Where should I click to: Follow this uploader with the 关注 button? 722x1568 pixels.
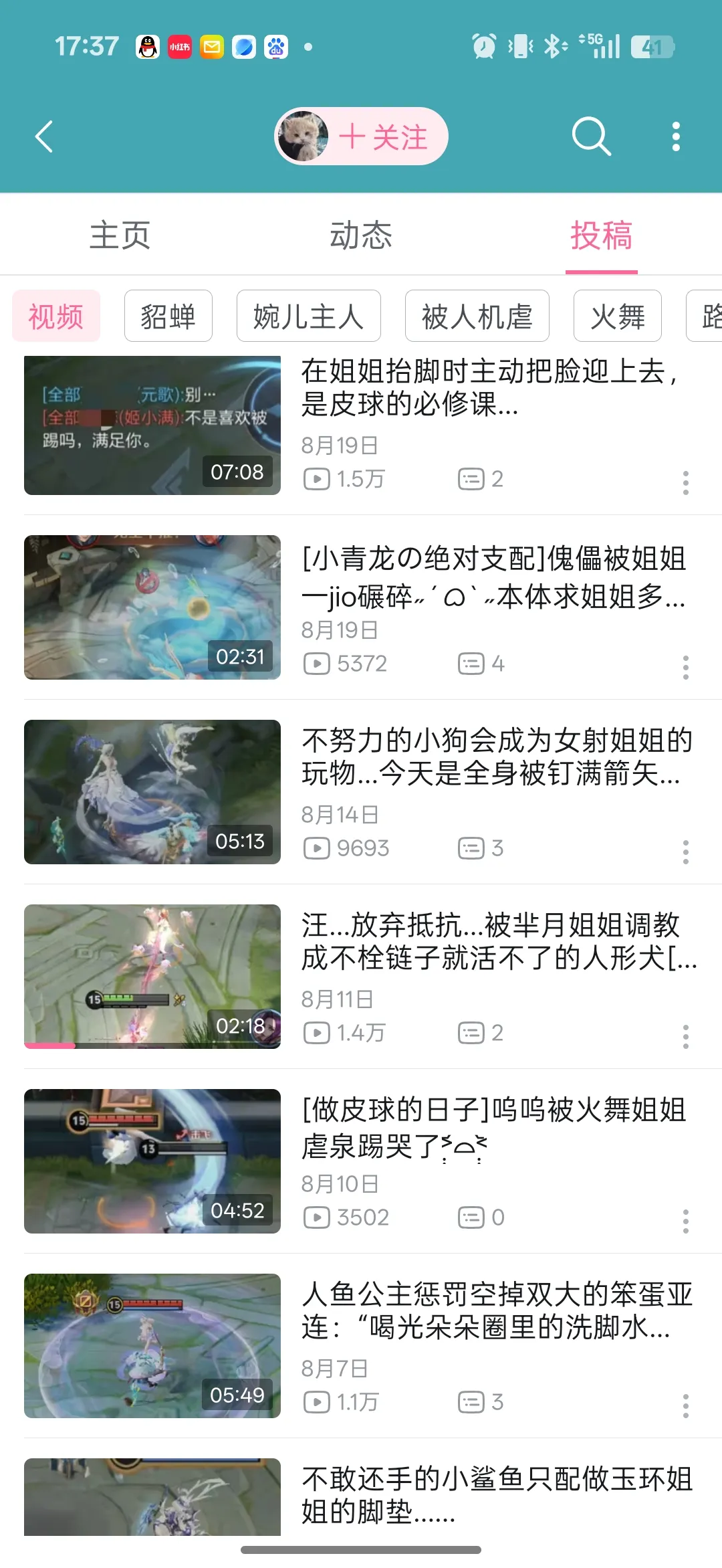click(382, 137)
